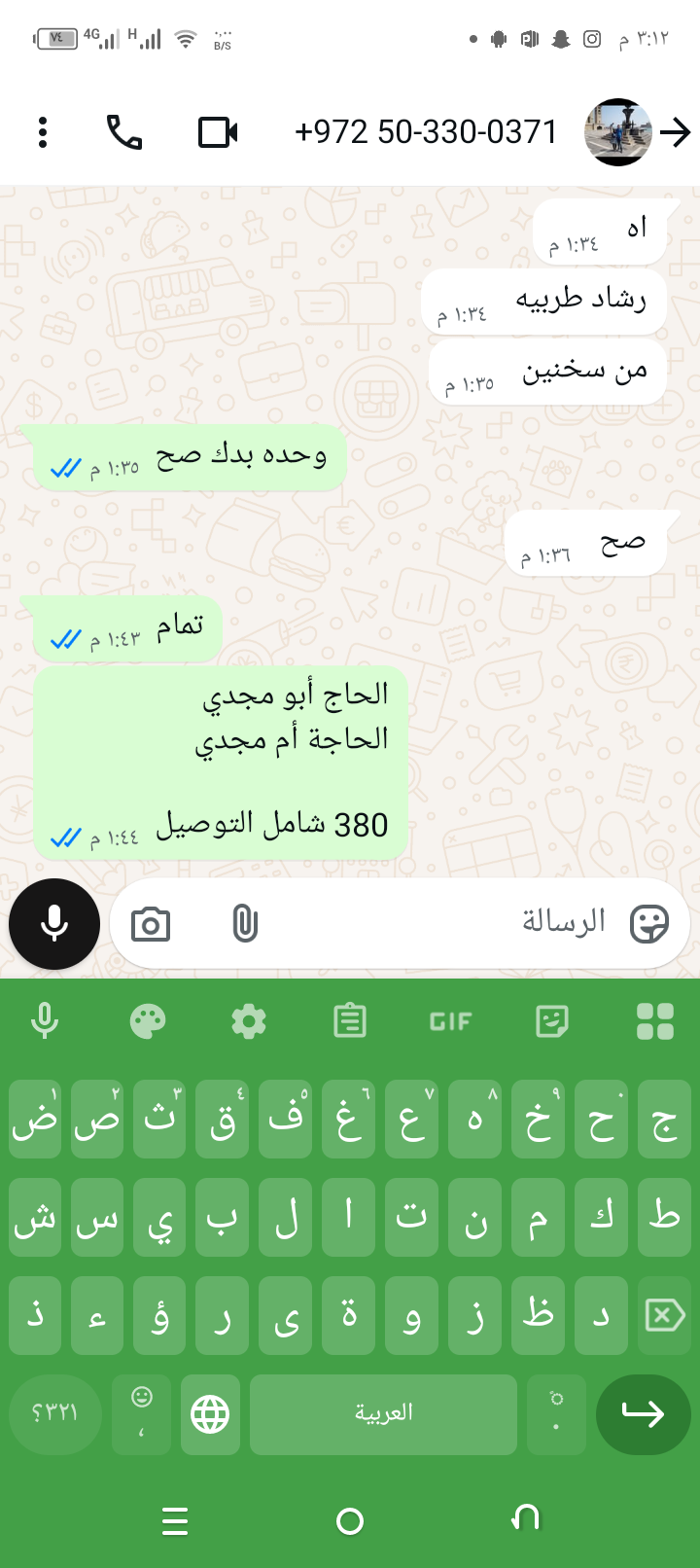This screenshot has width=700, height=1568.
Task: Tap the العربية space bar
Action: pyautogui.click(x=383, y=1414)
